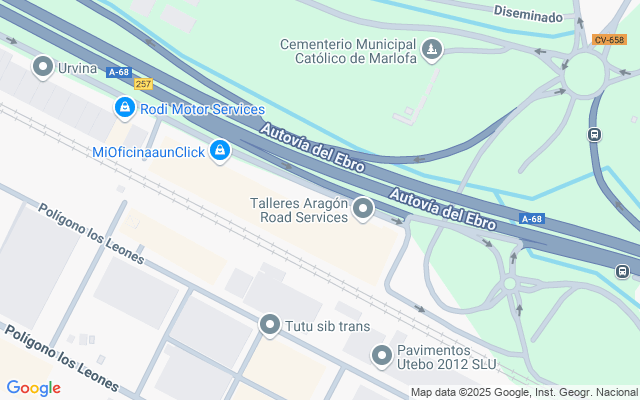Select the Rodi Motor Services pin
The image size is (640, 400).
[125, 108]
